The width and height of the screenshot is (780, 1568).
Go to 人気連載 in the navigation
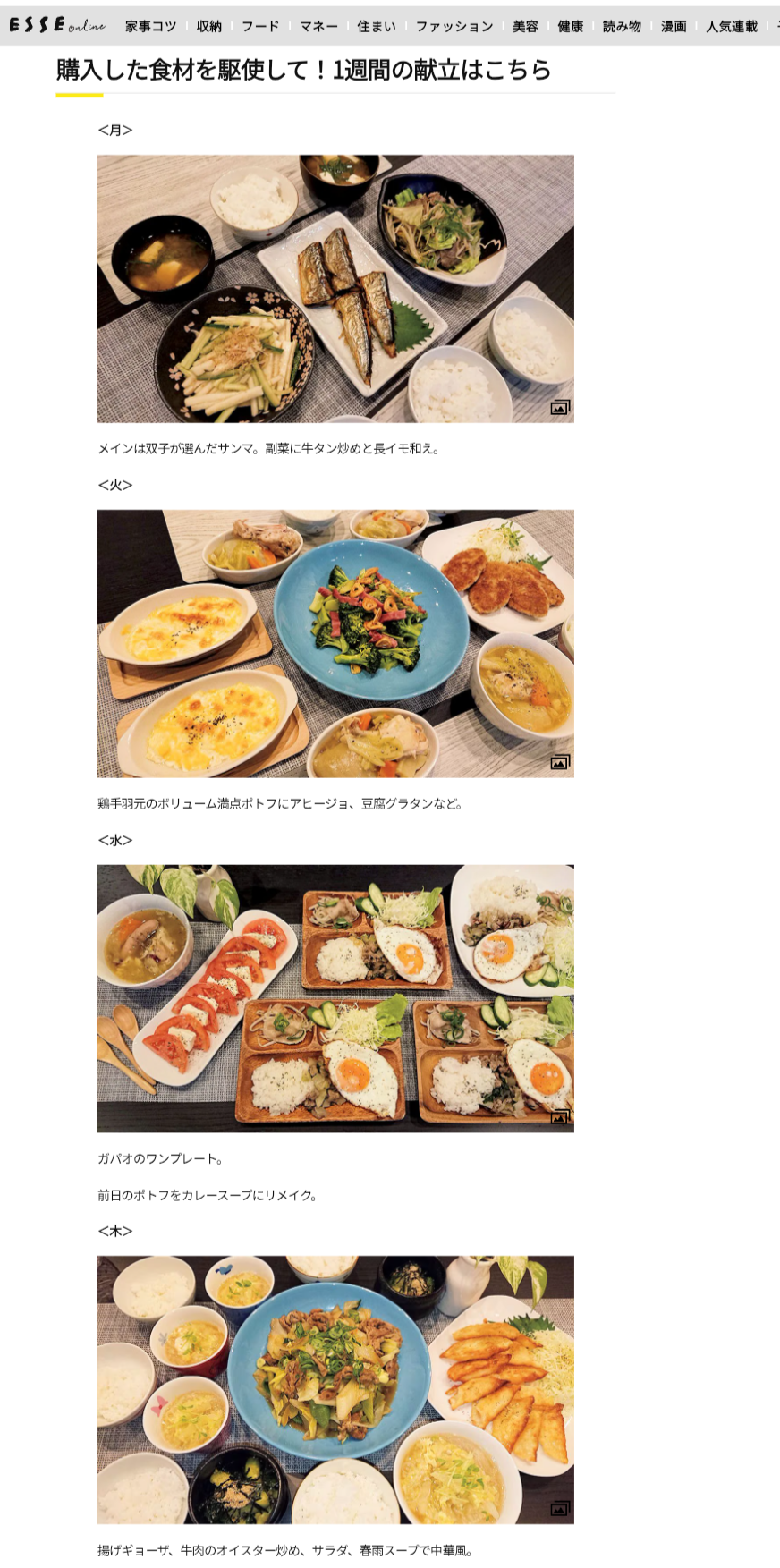coord(732,26)
